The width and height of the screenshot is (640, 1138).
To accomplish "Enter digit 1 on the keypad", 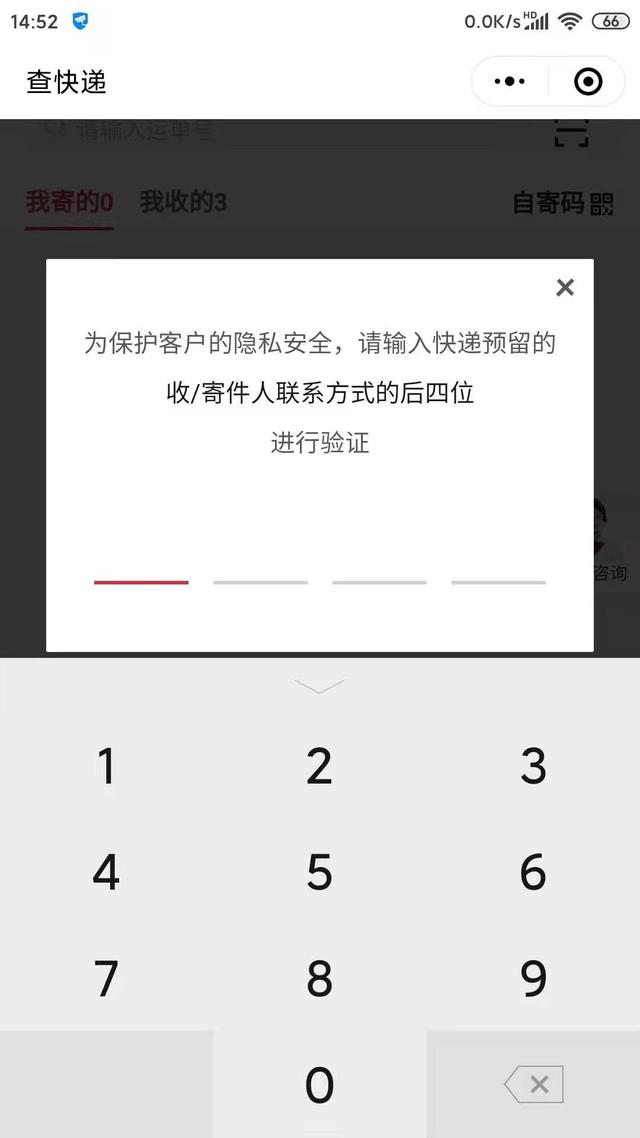I will pos(107,766).
